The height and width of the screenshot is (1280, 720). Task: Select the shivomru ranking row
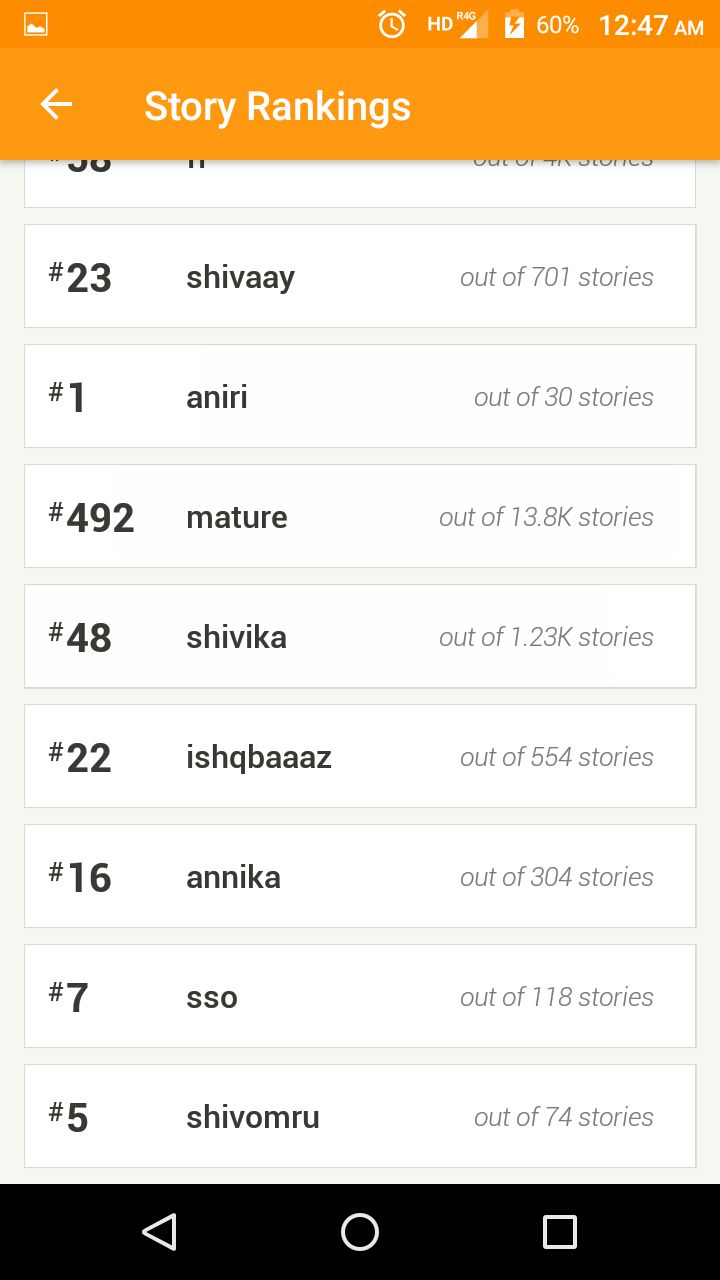tap(360, 1116)
